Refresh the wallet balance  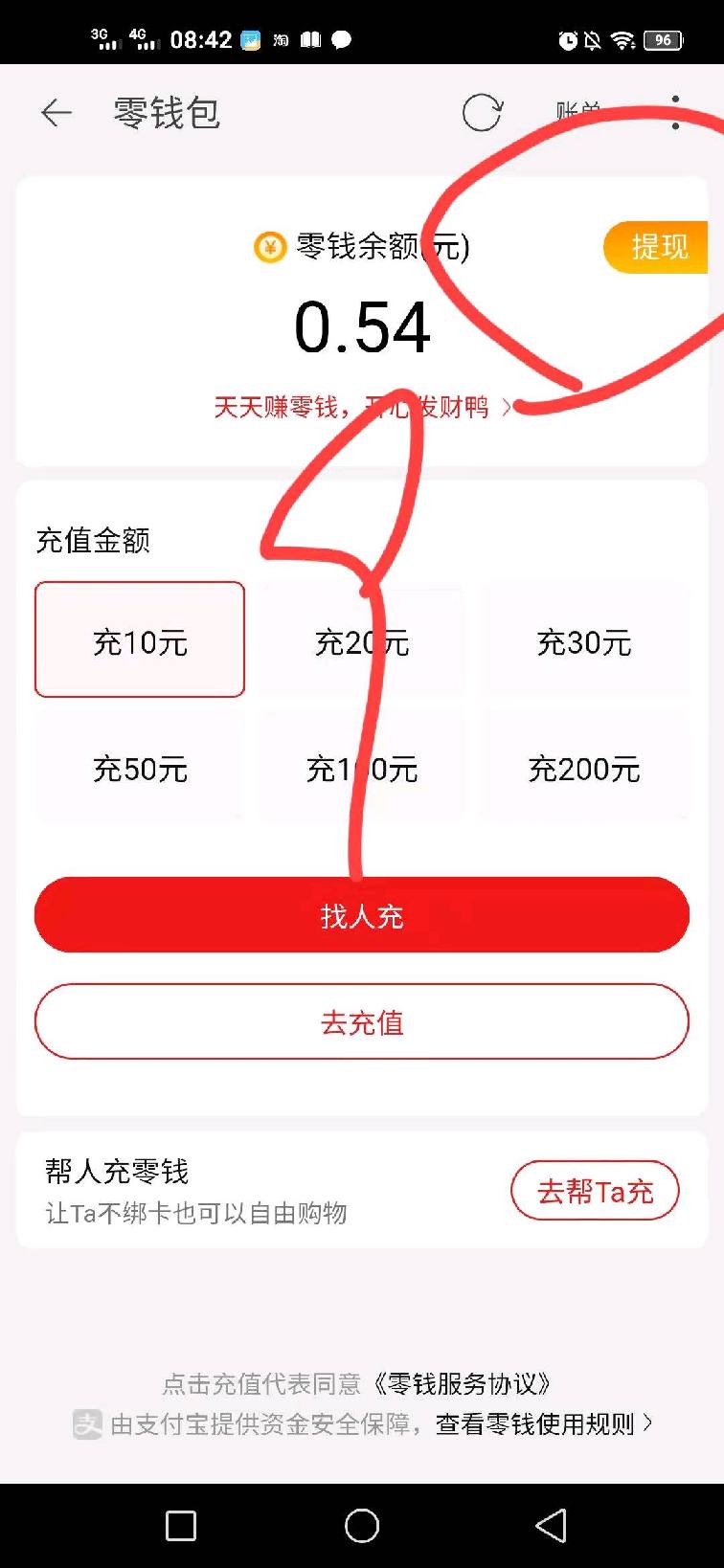tap(482, 113)
